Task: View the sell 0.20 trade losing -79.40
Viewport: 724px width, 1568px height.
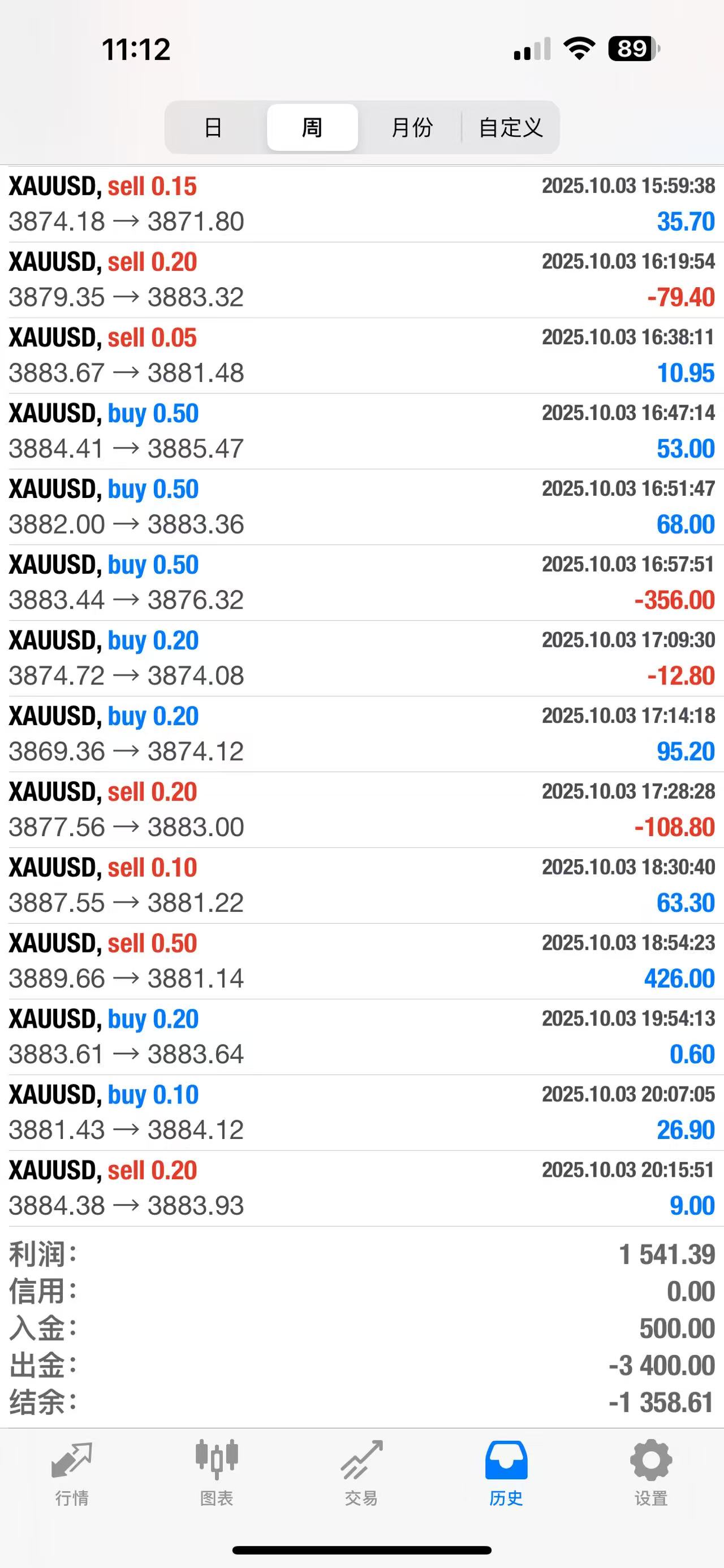Action: 361,280
